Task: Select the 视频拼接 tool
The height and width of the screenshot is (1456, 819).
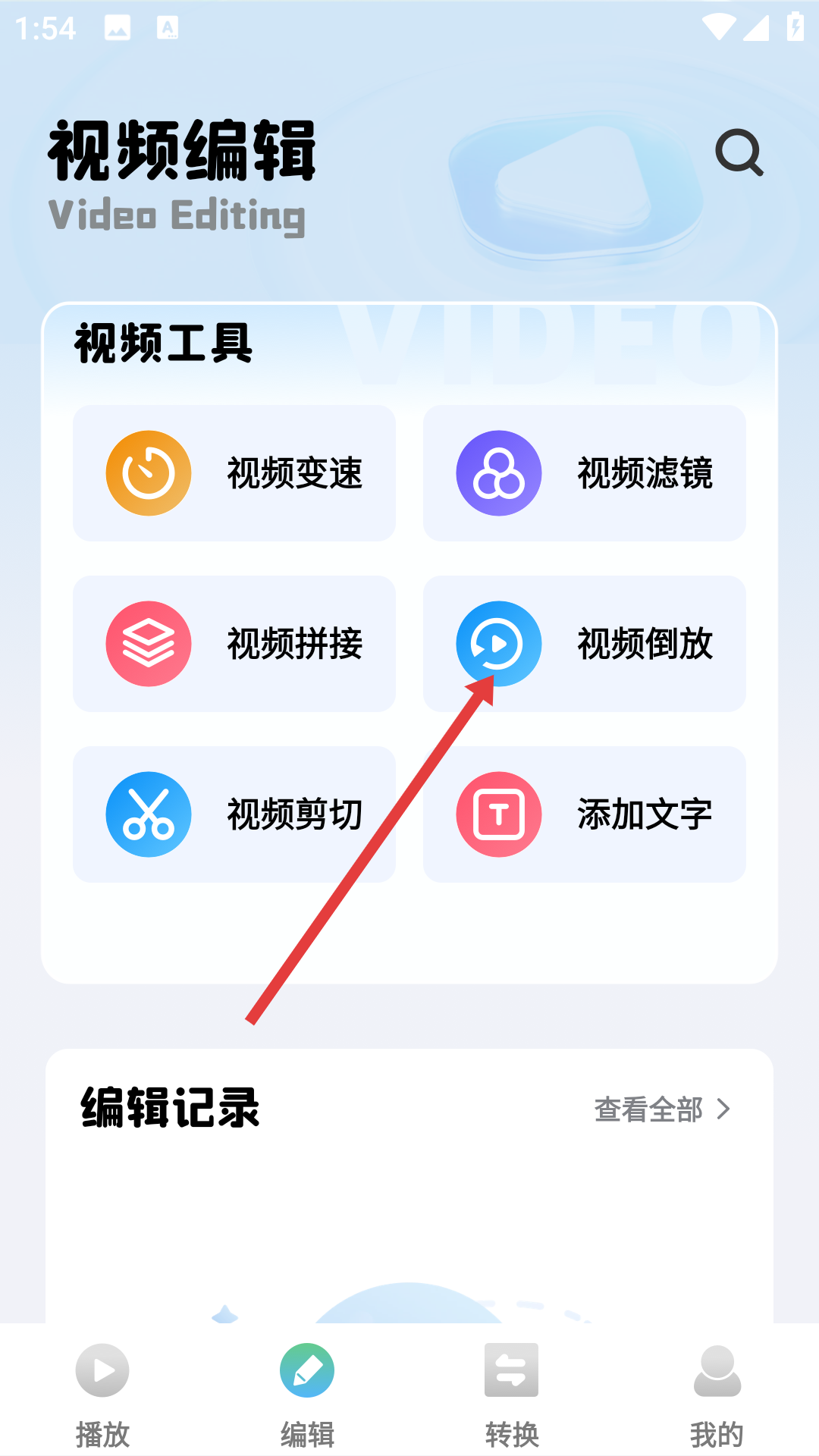Action: [234, 644]
